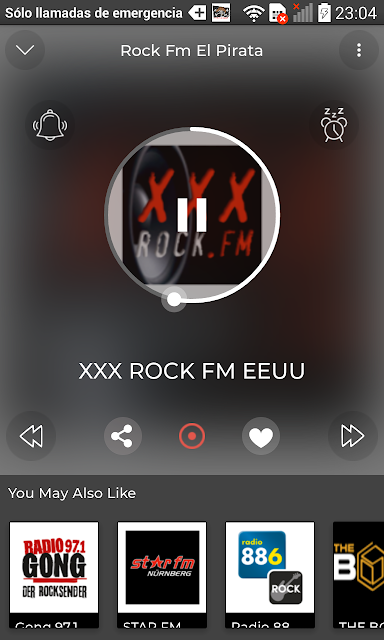The image size is (384, 640).
Task: Open the three-dot overflow menu
Action: (359, 50)
